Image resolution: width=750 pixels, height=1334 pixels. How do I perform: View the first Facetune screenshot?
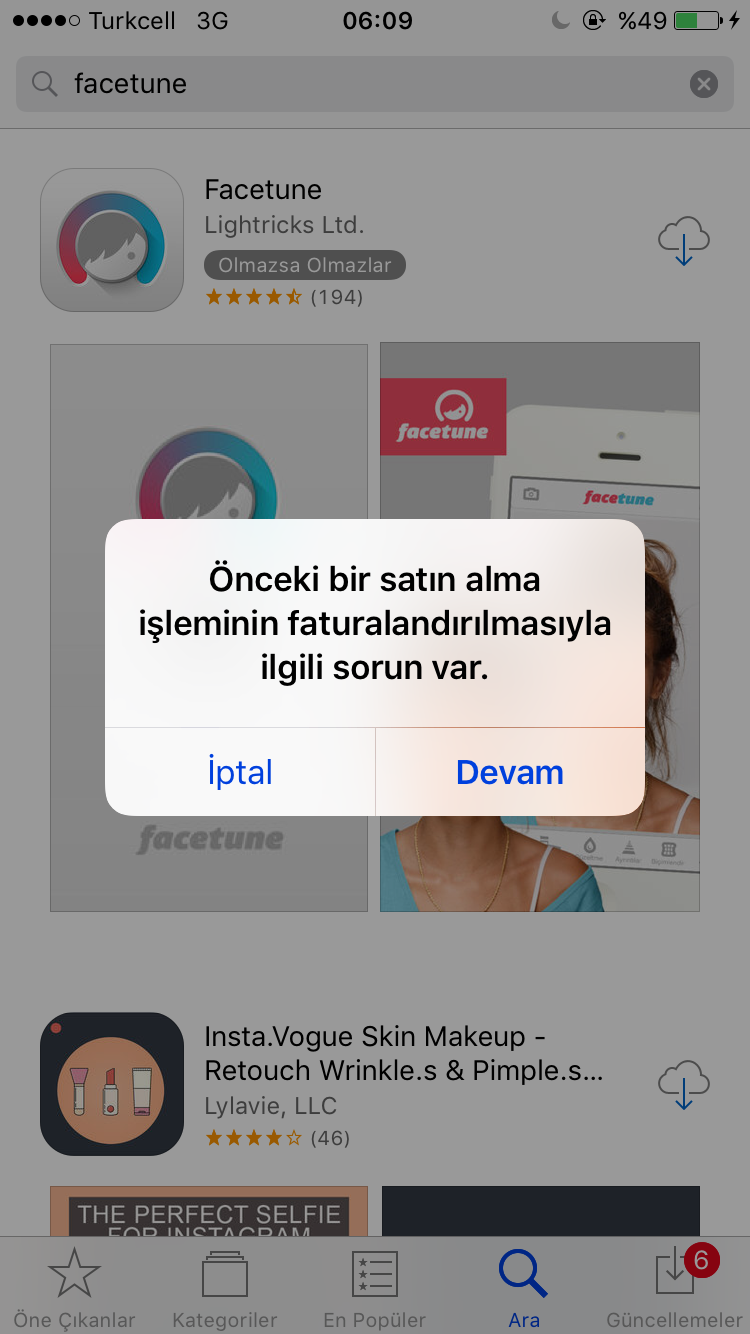point(209,628)
